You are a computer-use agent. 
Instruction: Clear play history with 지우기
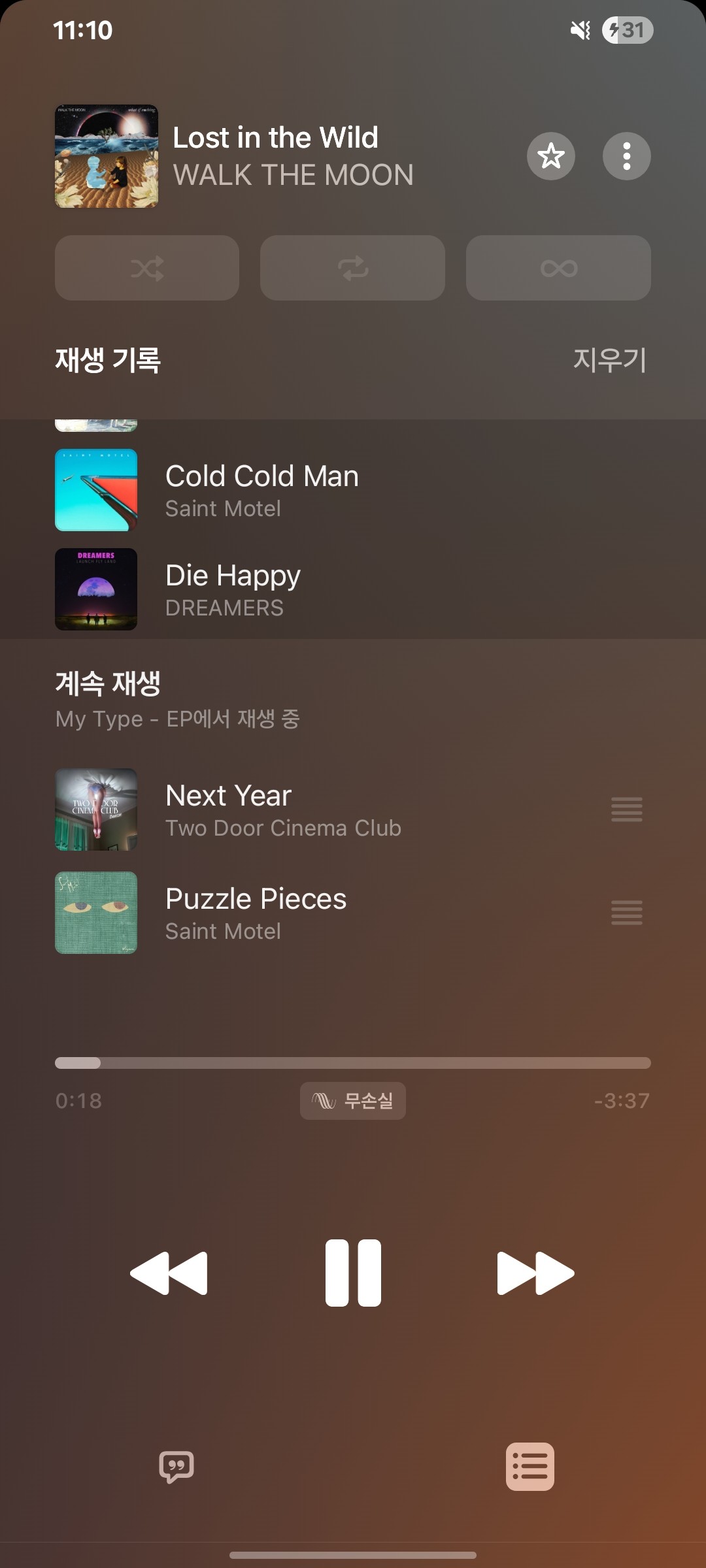pos(609,359)
